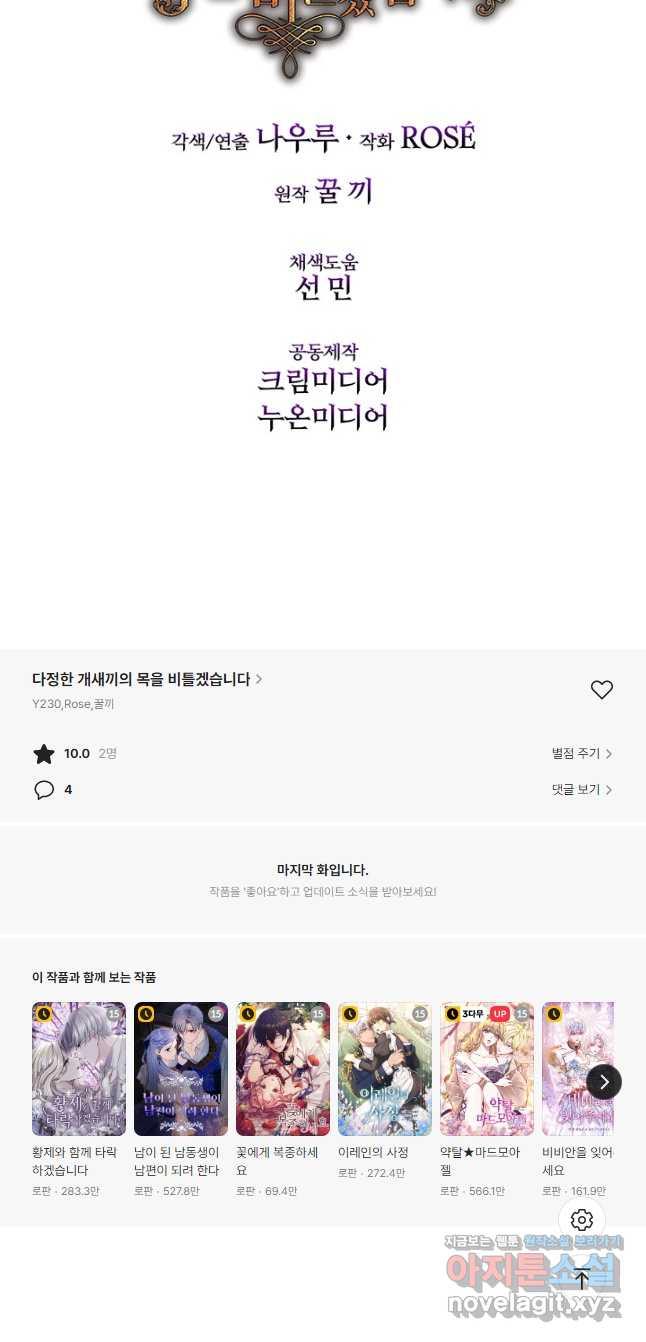Image resolution: width=646 pixels, height=1342 pixels.
Task: Open the 꽃에게 복종하세요 recommended title
Action: coord(283,1069)
